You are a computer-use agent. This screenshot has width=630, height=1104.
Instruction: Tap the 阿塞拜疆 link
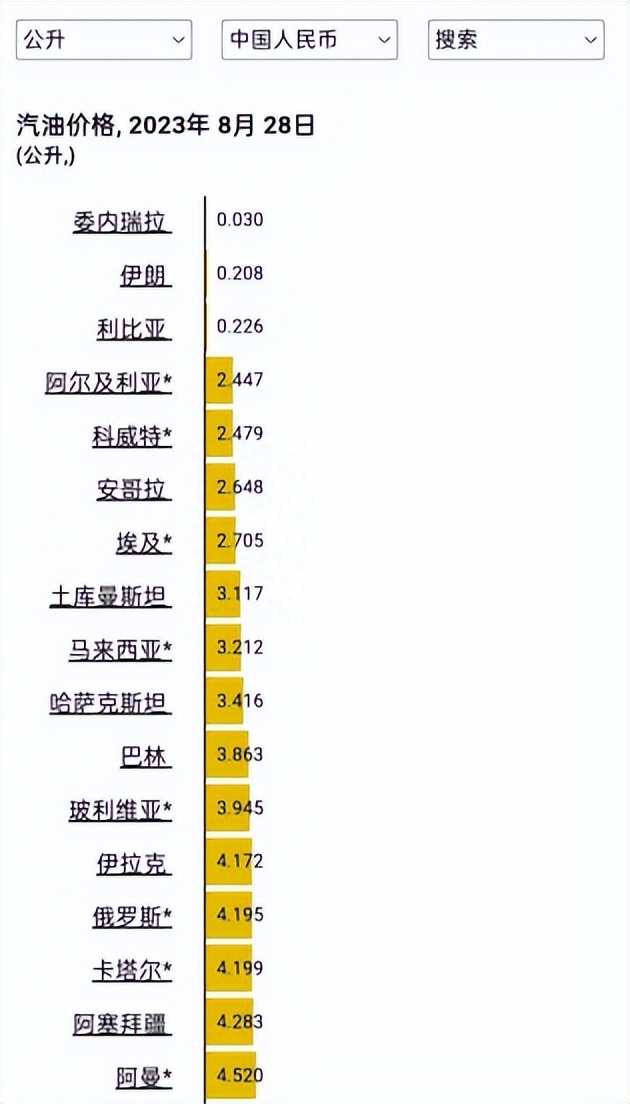122,1024
